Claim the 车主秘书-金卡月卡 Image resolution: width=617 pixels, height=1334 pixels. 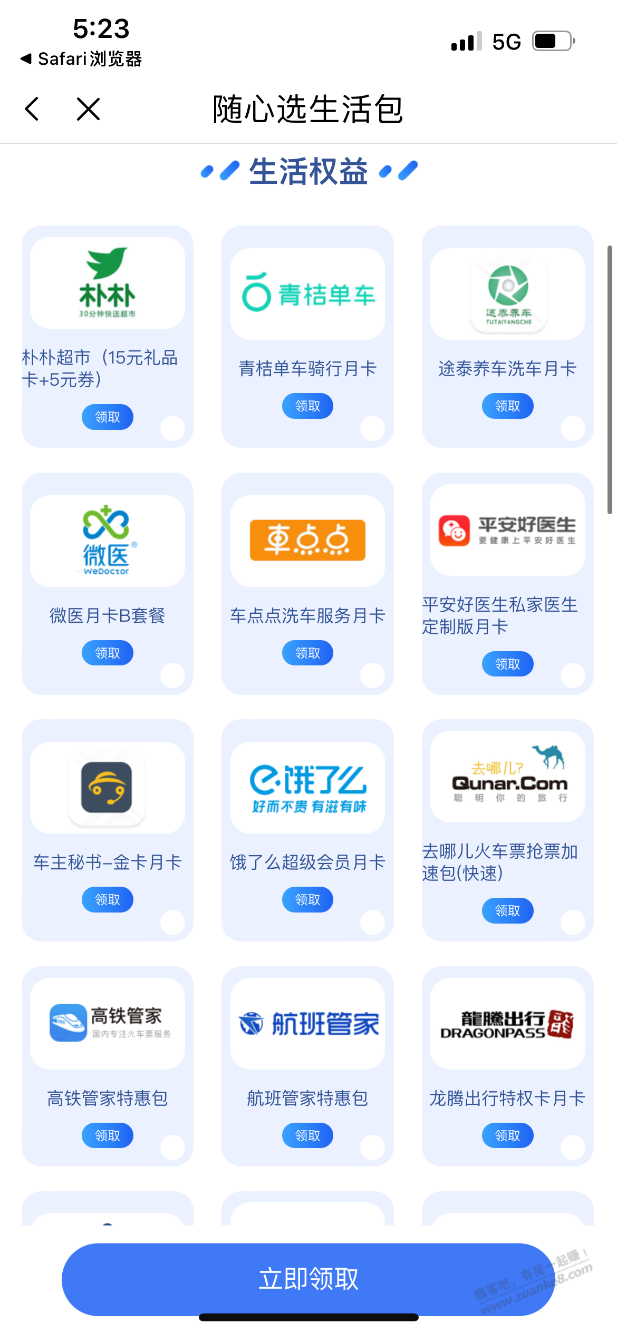point(107,900)
